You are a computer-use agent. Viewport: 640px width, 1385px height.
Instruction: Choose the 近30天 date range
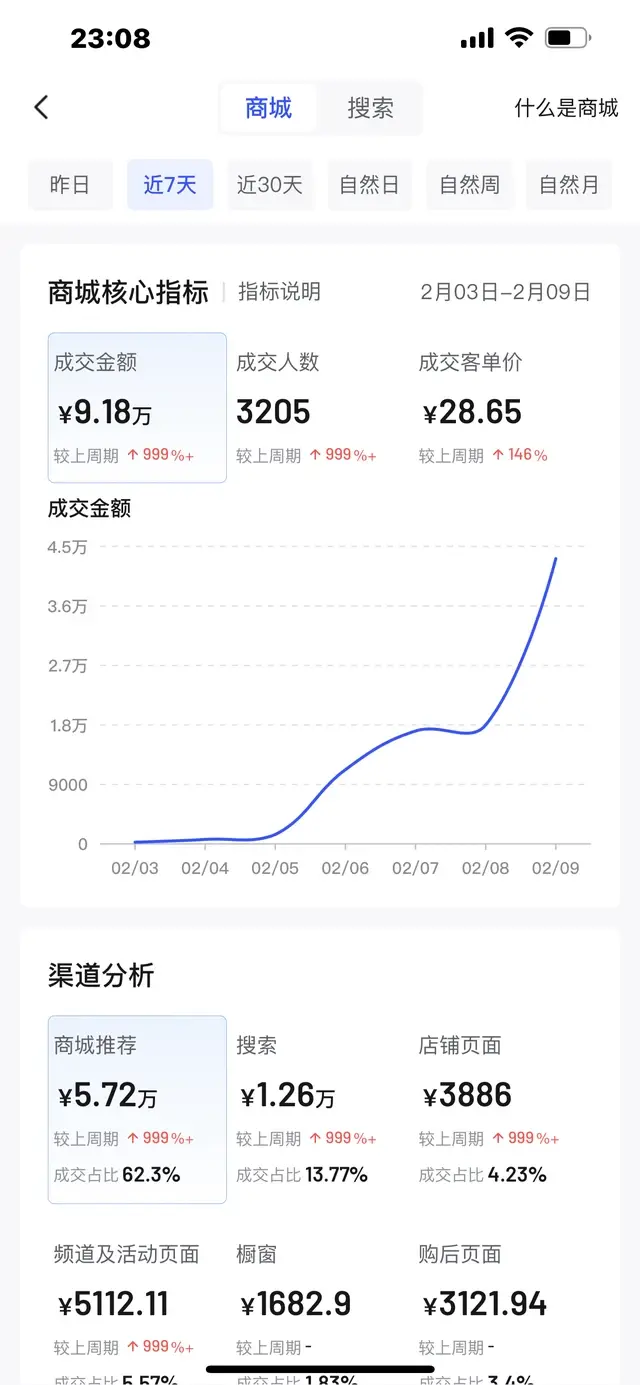270,185
